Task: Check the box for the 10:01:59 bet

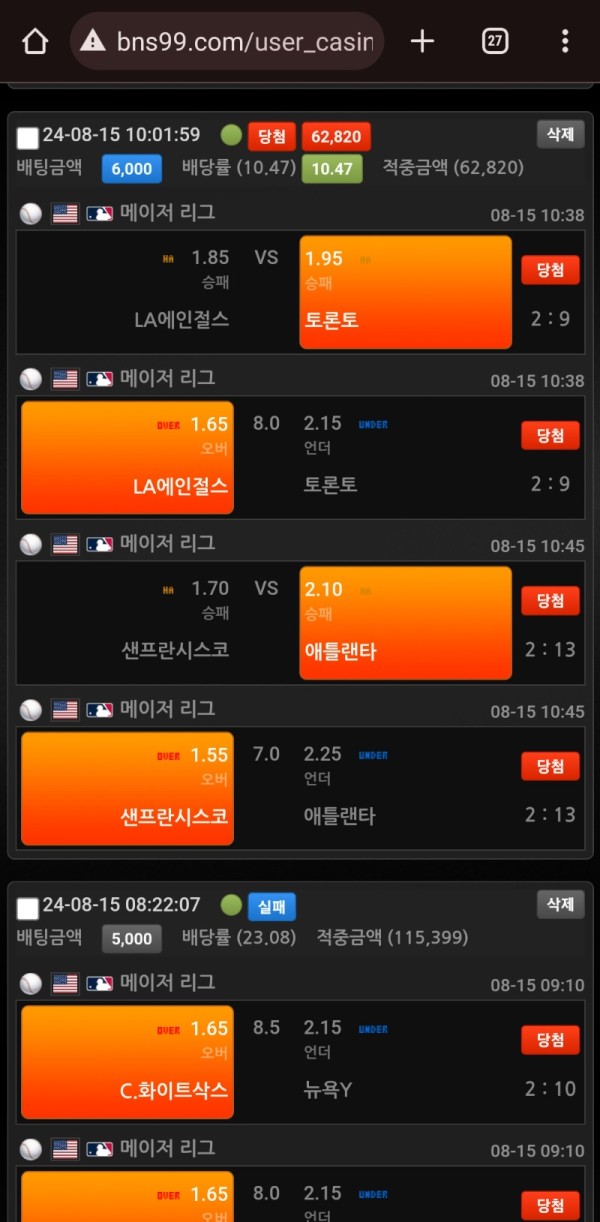Action: (28, 138)
